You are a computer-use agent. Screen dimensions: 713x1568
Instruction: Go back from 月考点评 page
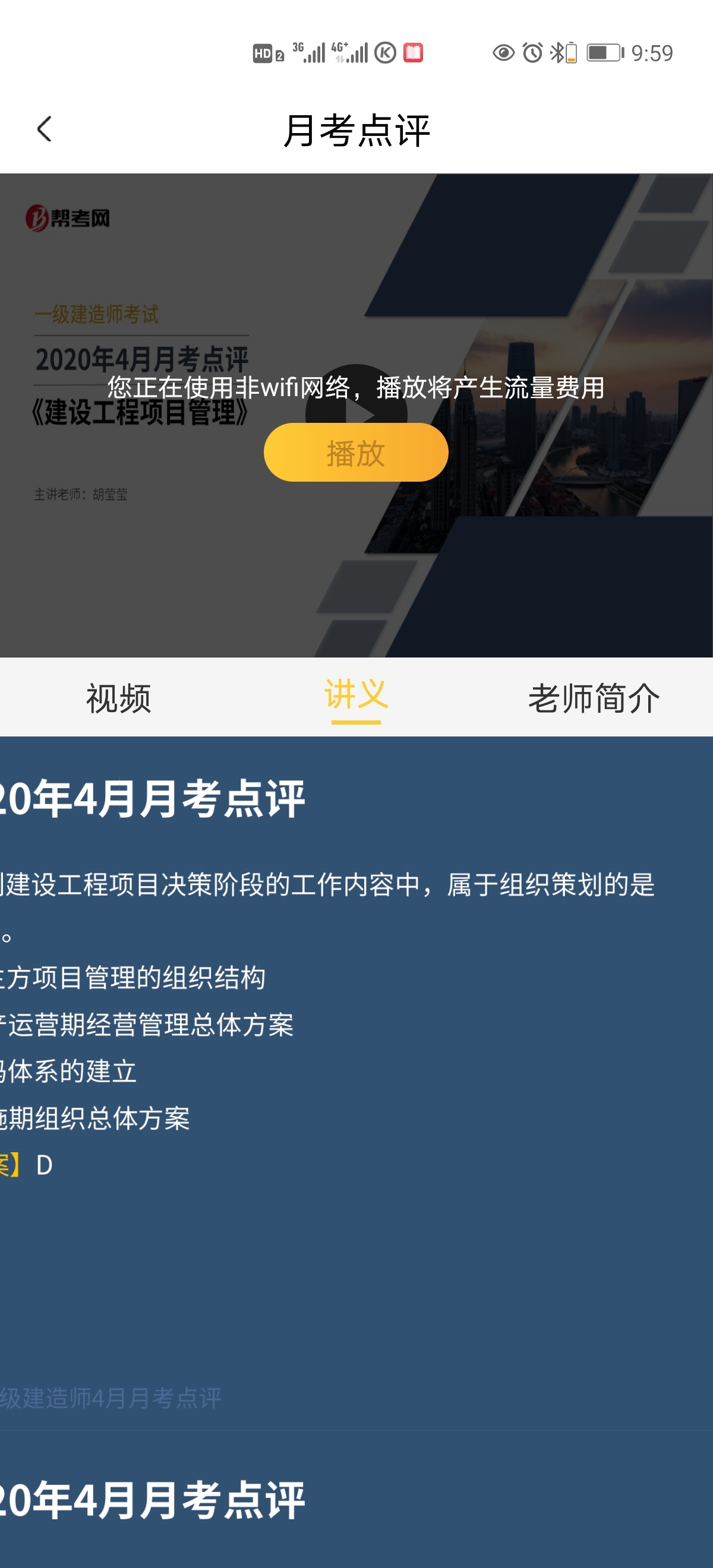(x=45, y=129)
